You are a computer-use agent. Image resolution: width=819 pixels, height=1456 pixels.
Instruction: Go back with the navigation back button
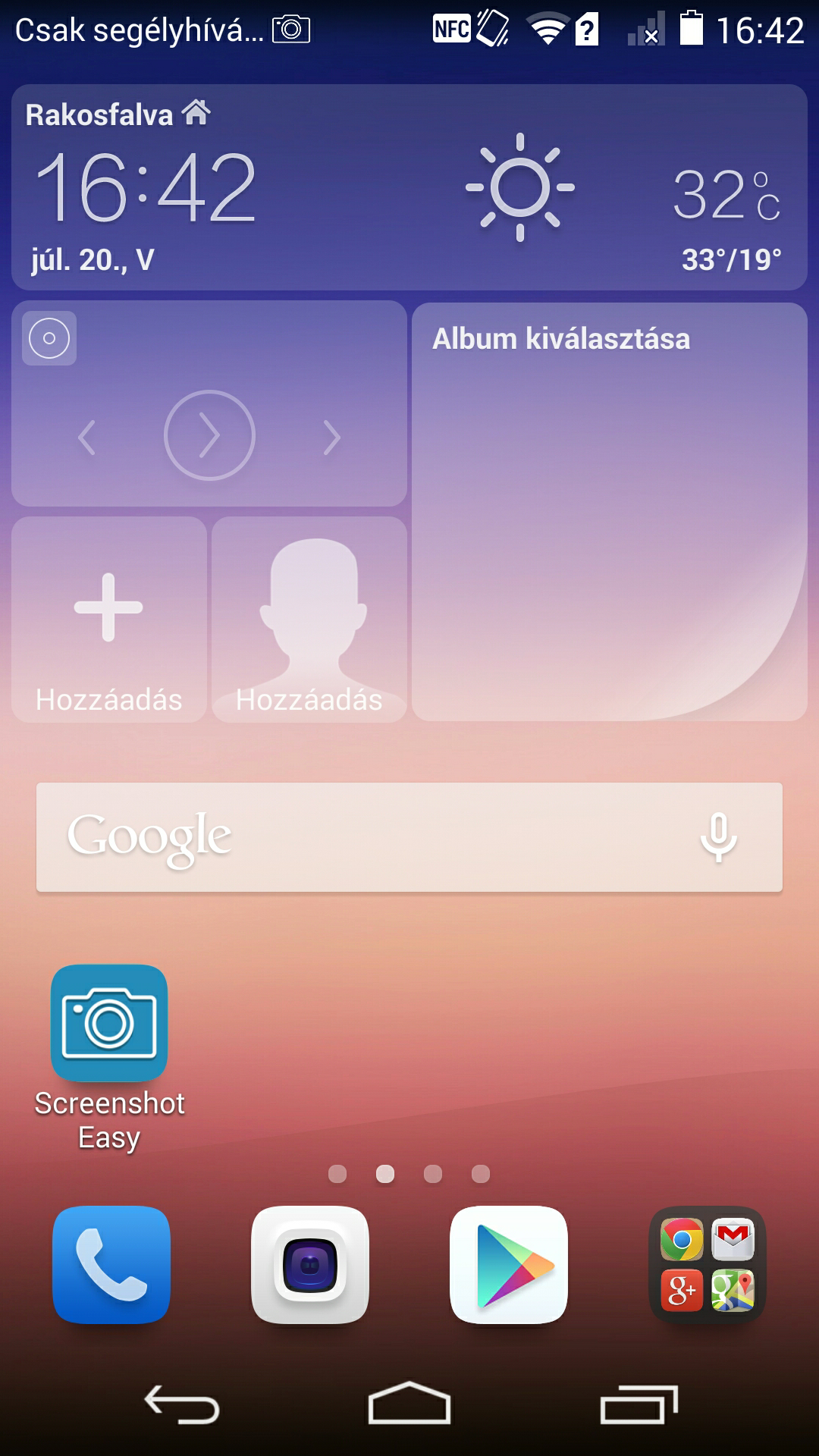(182, 1404)
